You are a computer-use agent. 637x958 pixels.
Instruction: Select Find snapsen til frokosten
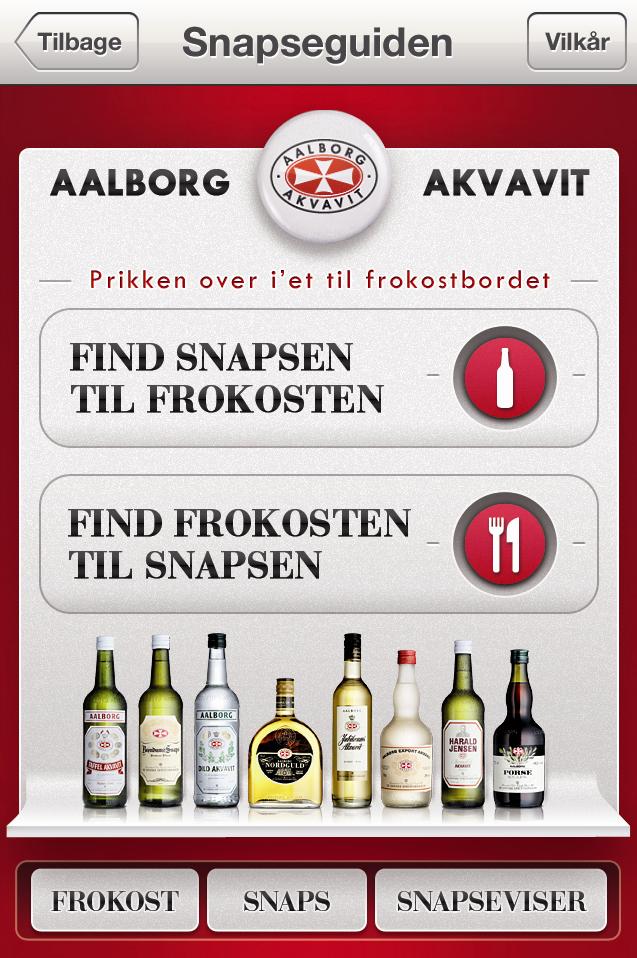(318, 378)
